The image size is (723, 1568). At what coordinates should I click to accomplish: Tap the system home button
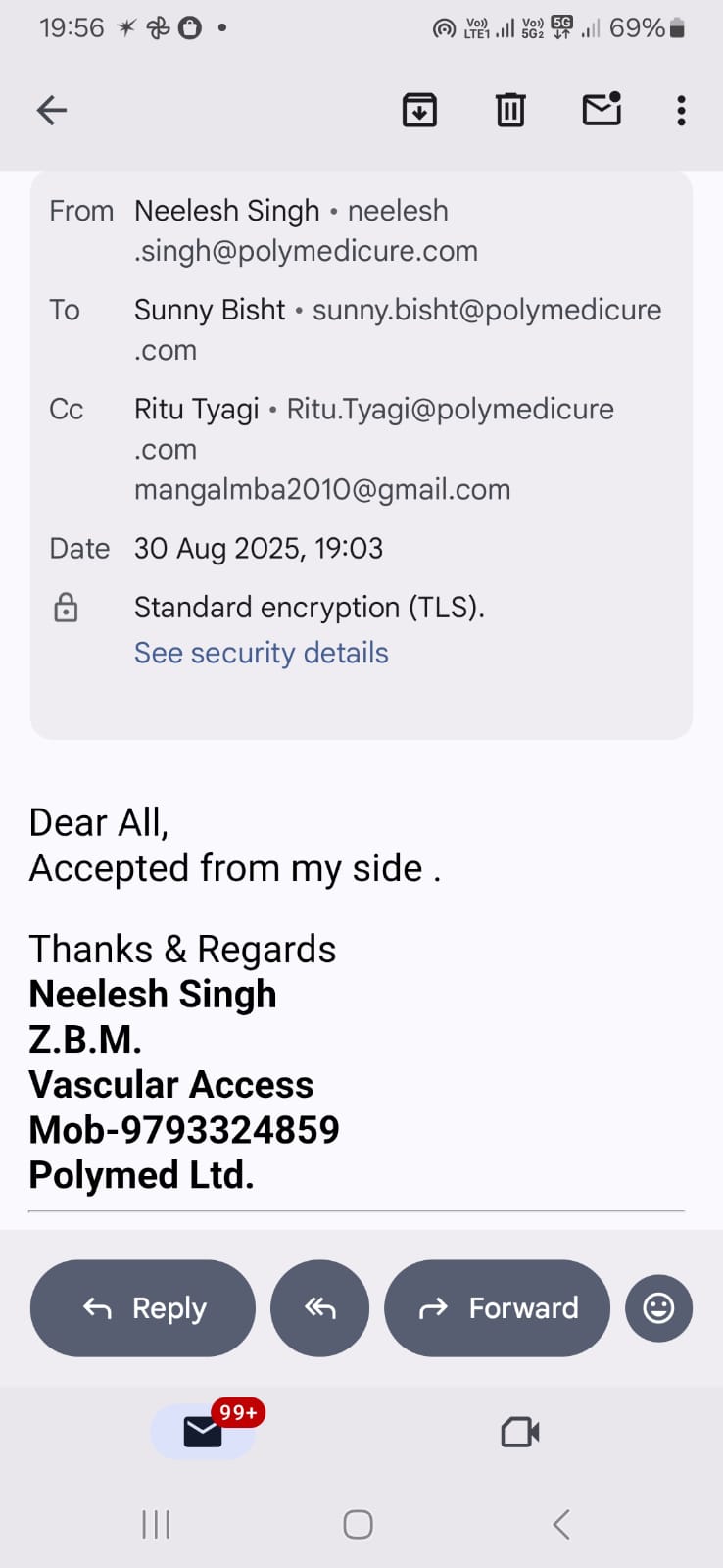click(358, 1524)
